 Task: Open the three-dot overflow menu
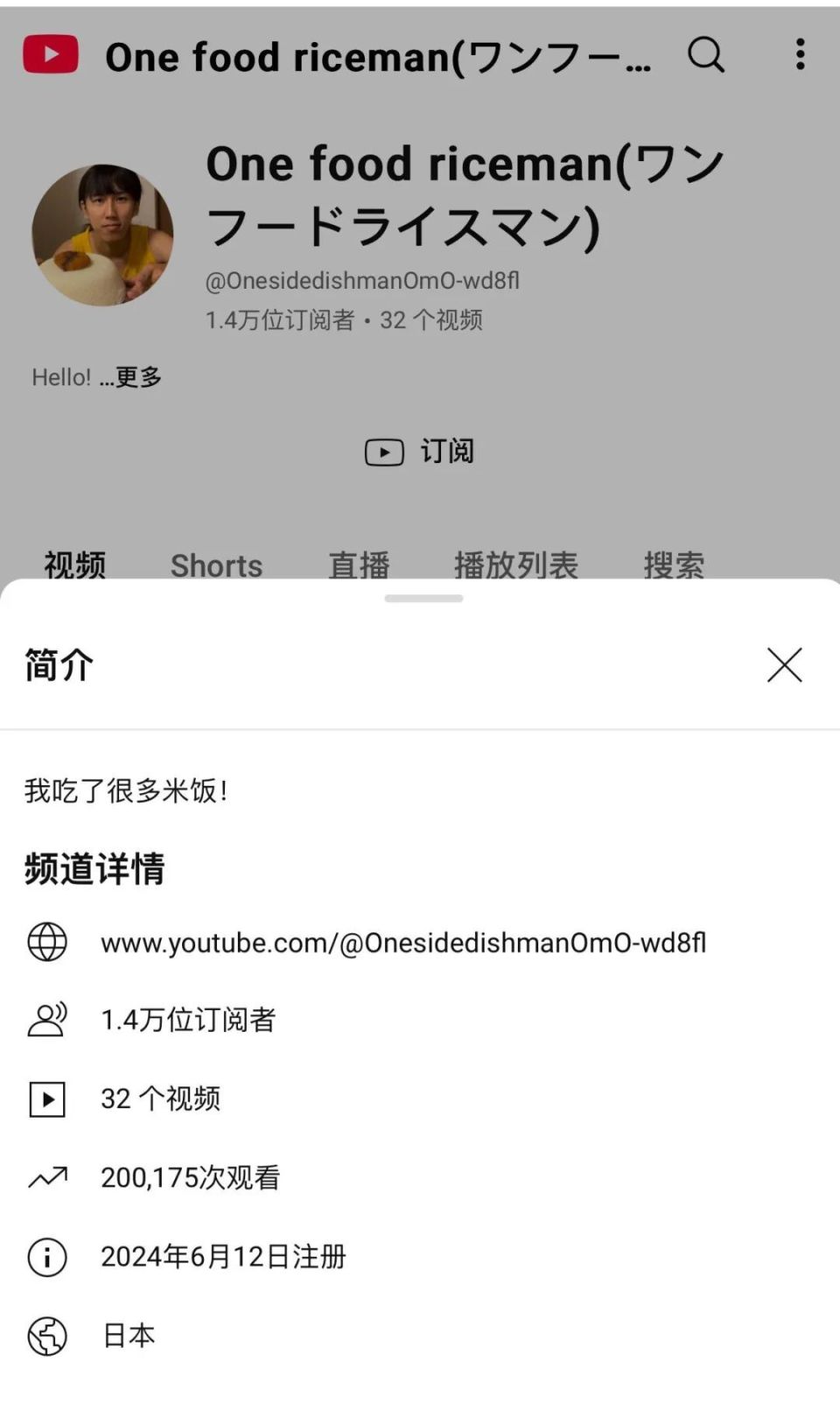(799, 55)
